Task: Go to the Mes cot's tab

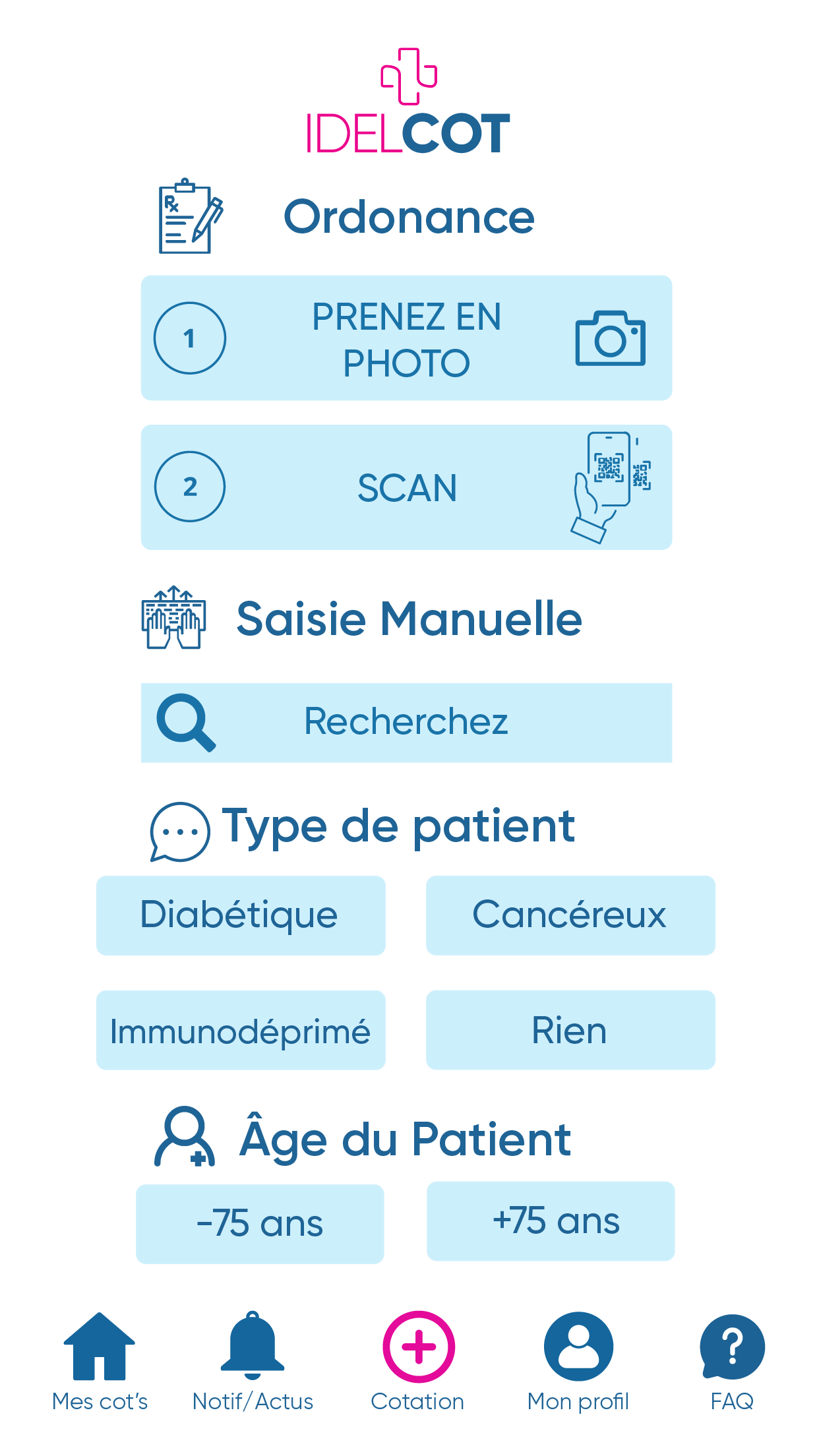Action: pyautogui.click(x=100, y=1362)
